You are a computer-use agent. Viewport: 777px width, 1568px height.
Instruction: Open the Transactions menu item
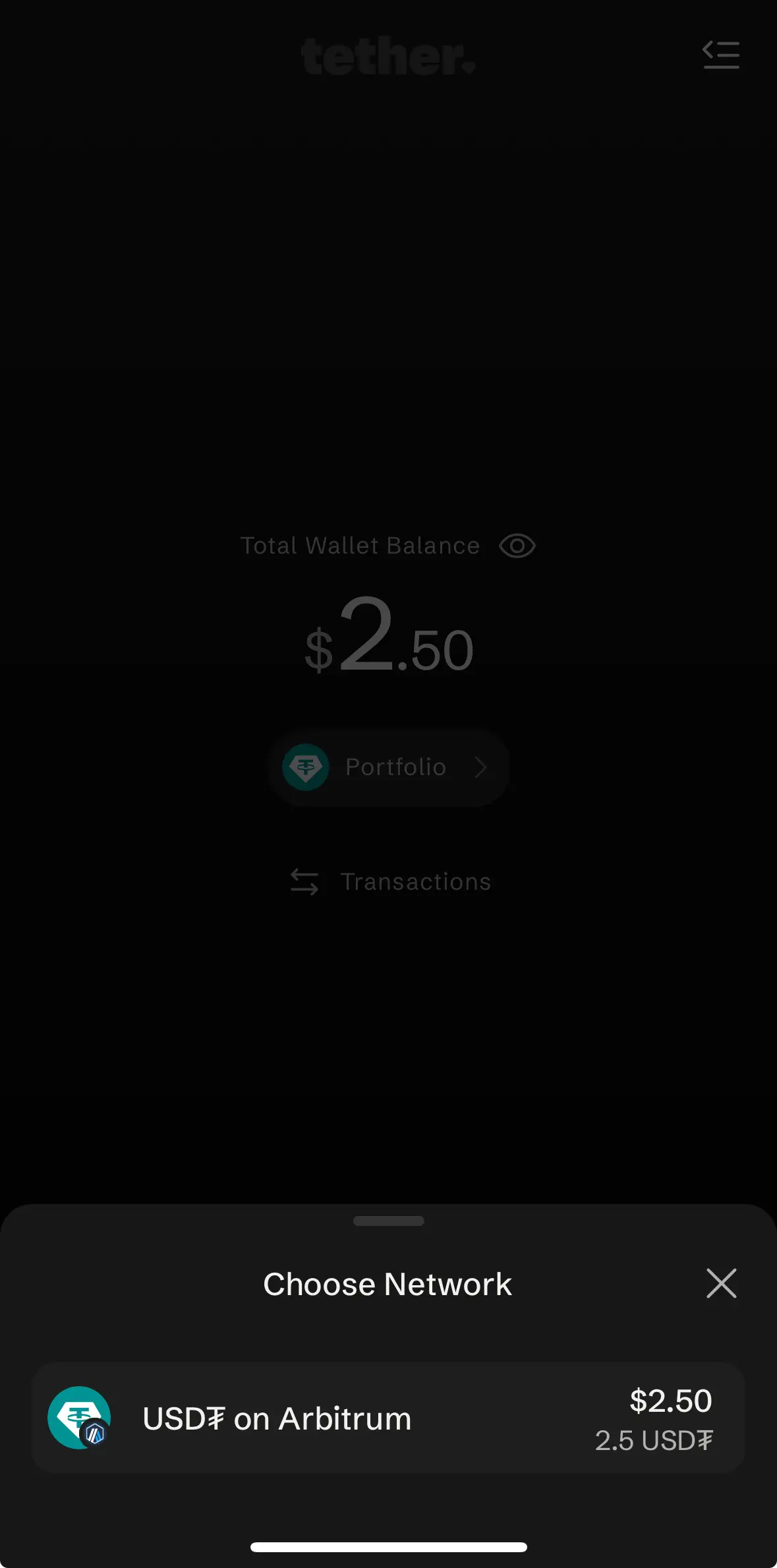click(389, 882)
